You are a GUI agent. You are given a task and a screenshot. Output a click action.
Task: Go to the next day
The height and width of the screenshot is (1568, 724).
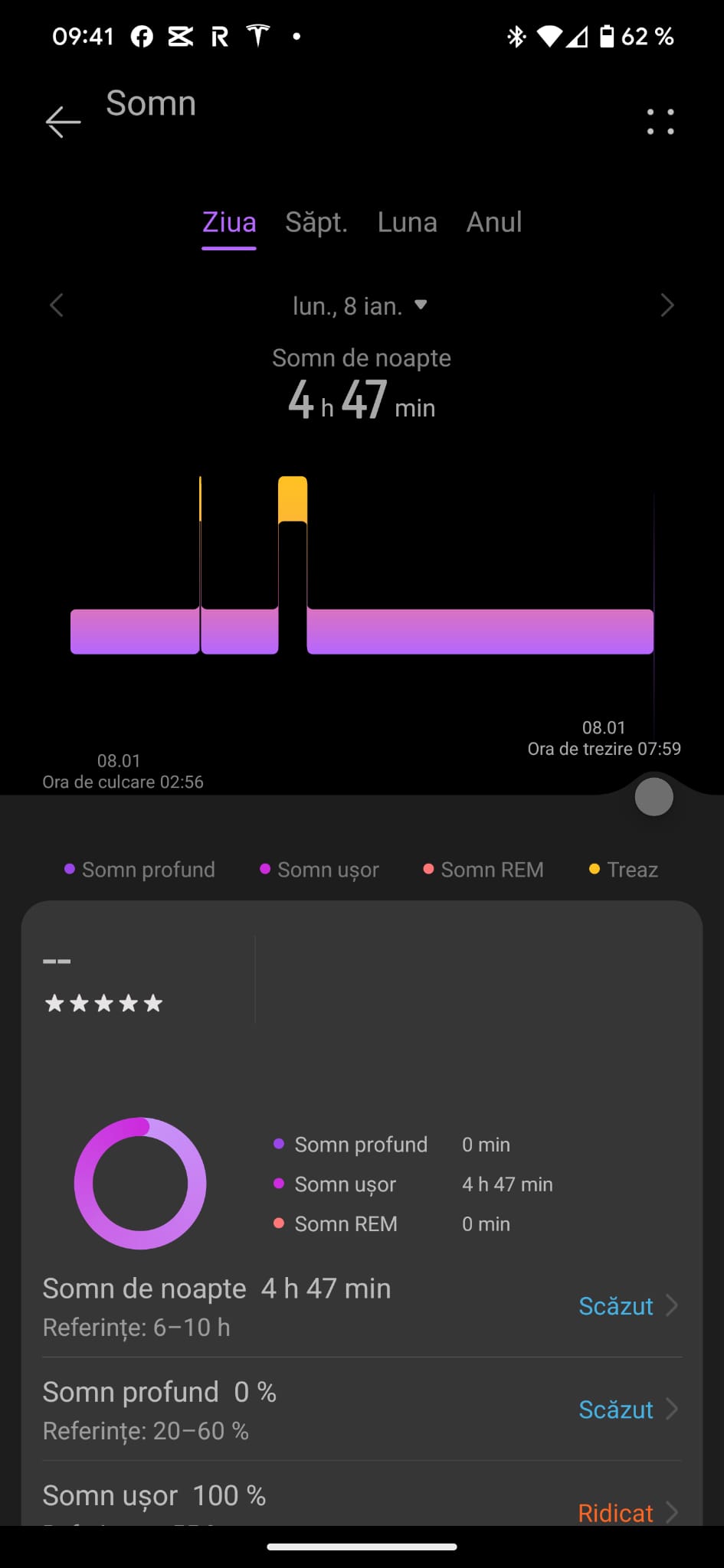(667, 305)
